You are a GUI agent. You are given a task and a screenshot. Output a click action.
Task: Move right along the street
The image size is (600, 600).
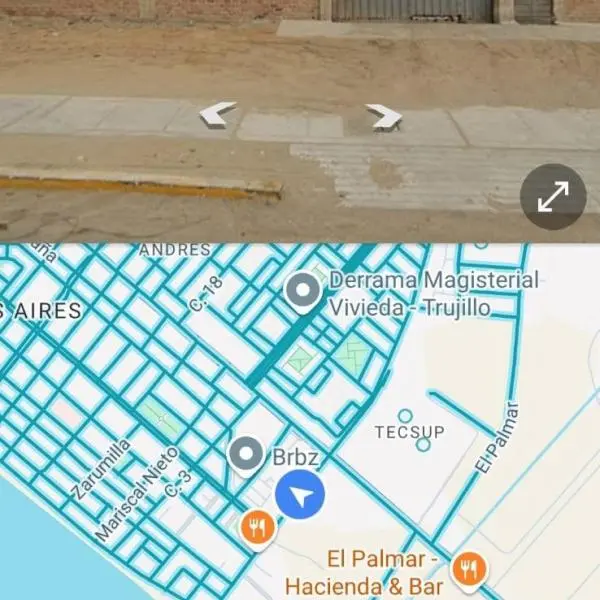click(x=383, y=116)
